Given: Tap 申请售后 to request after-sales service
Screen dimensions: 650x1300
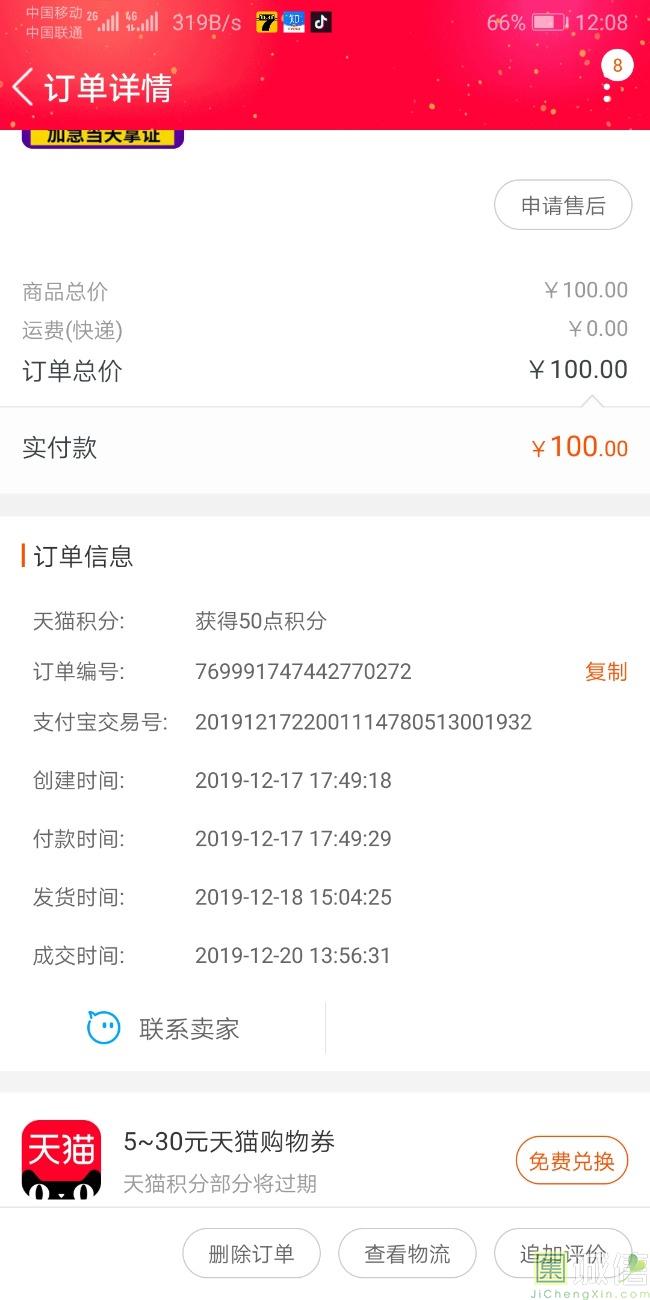Looking at the screenshot, I should [x=563, y=205].
